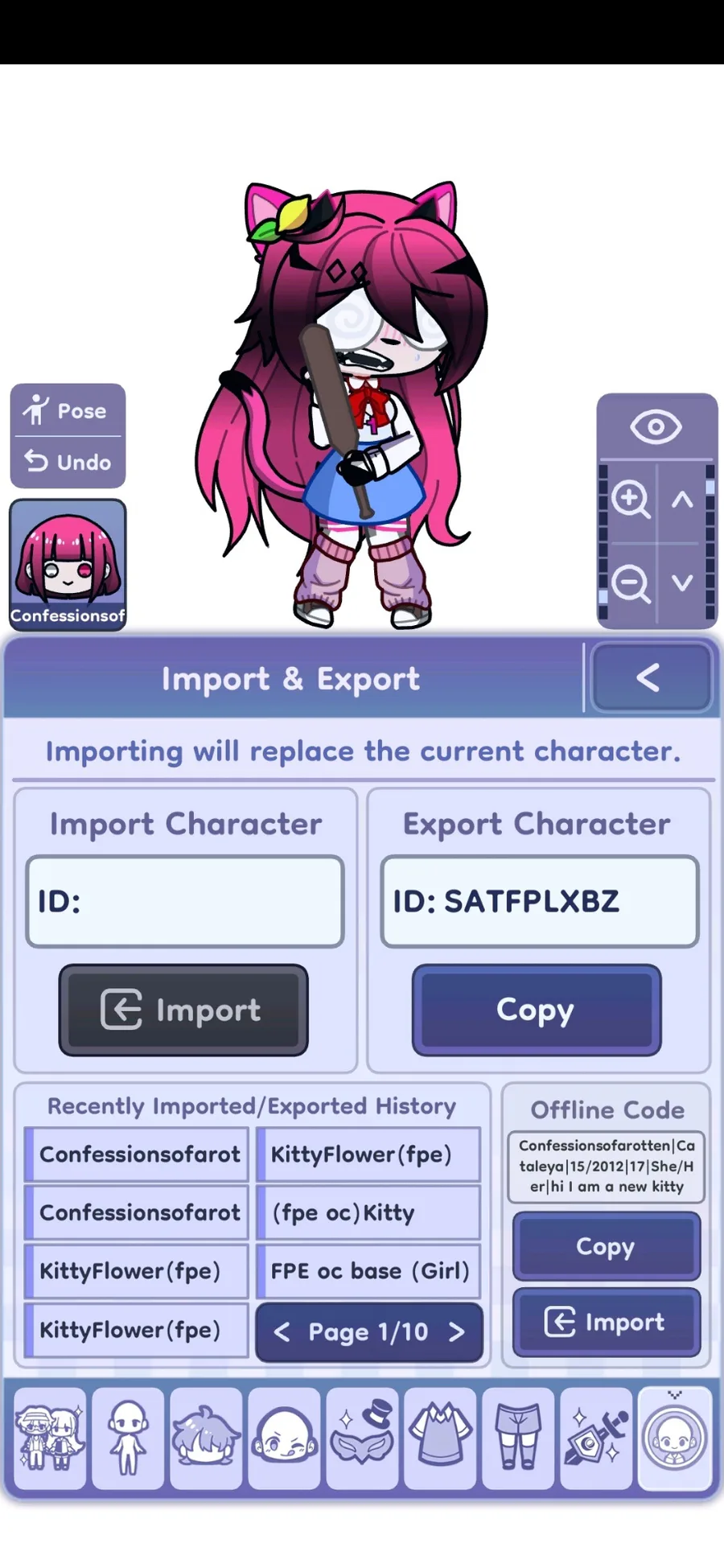The width and height of the screenshot is (724, 1568).
Task: Select (fpe oc)Kitty from history
Action: click(368, 1212)
